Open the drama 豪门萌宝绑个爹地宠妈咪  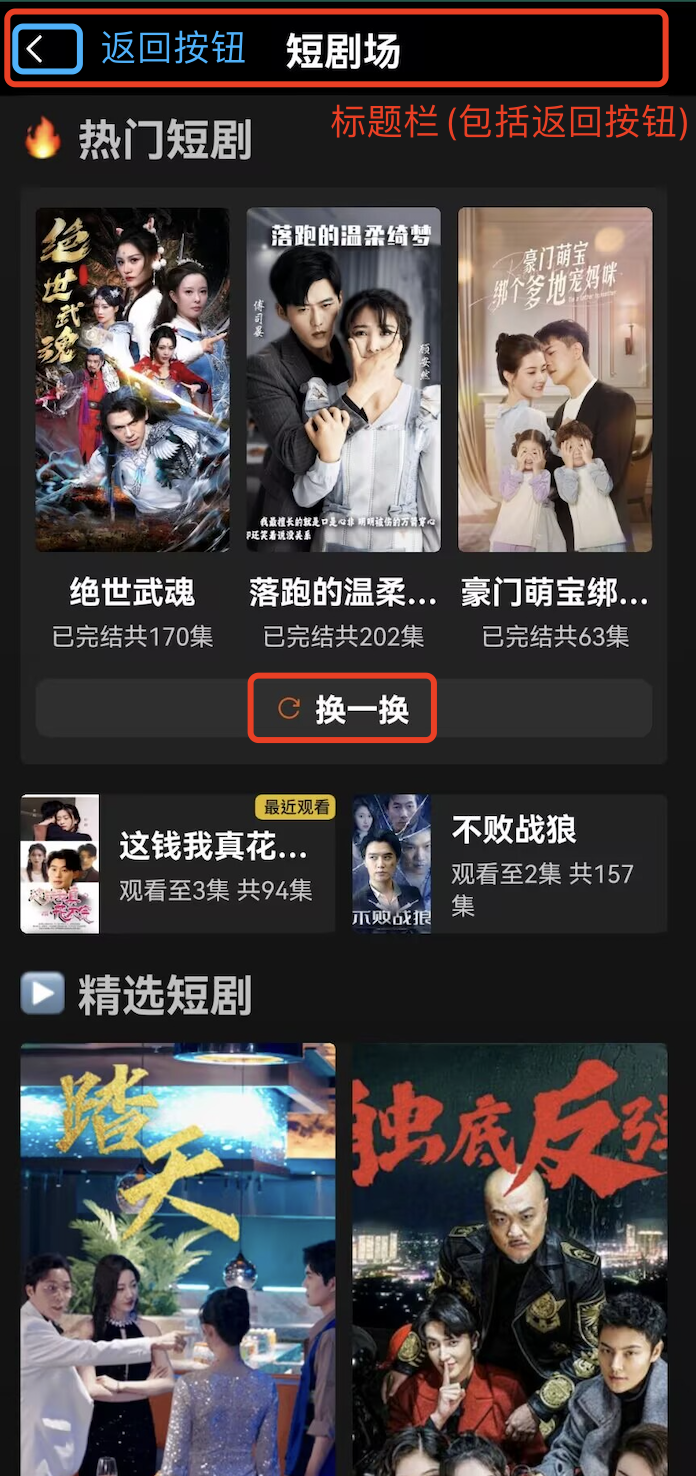(555, 380)
